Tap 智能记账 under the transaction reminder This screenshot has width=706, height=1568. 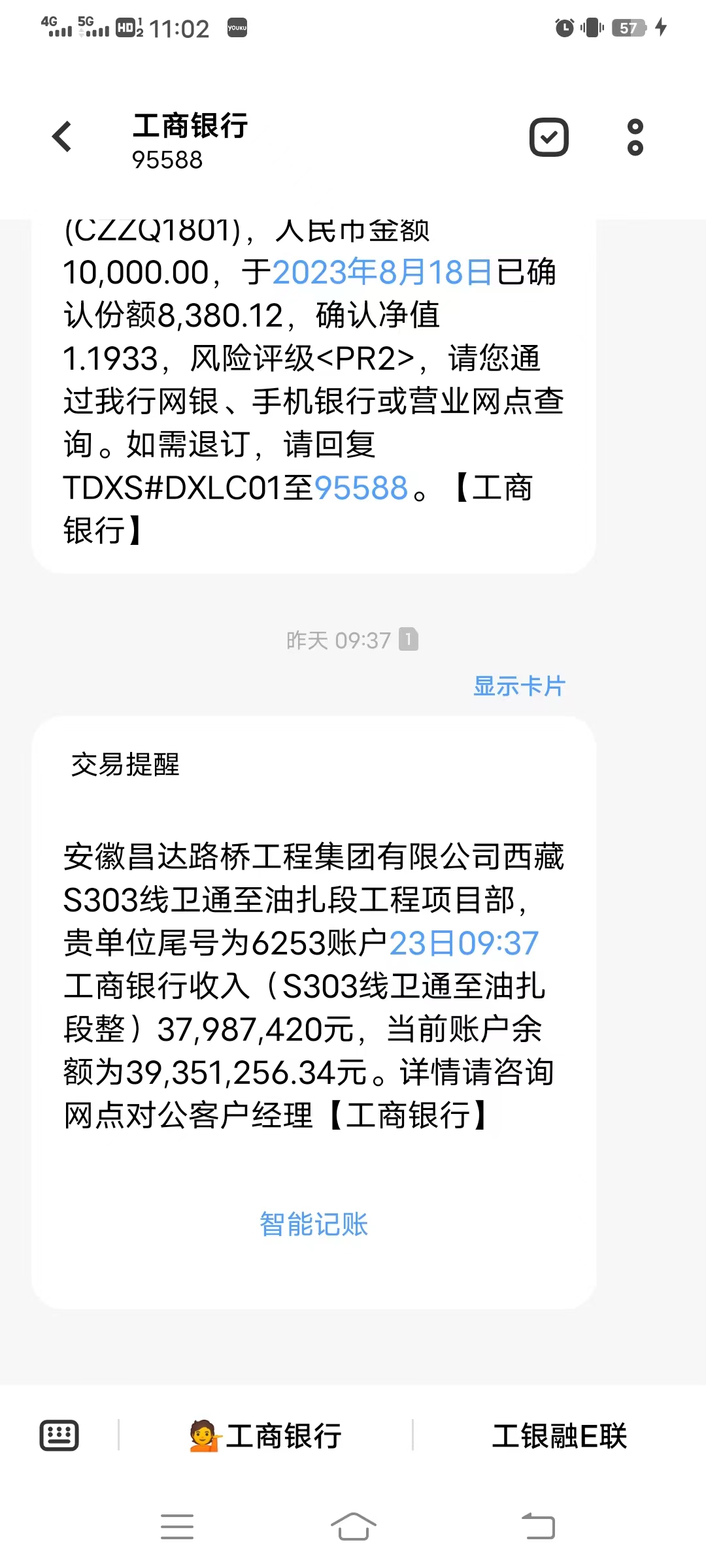click(x=314, y=1224)
